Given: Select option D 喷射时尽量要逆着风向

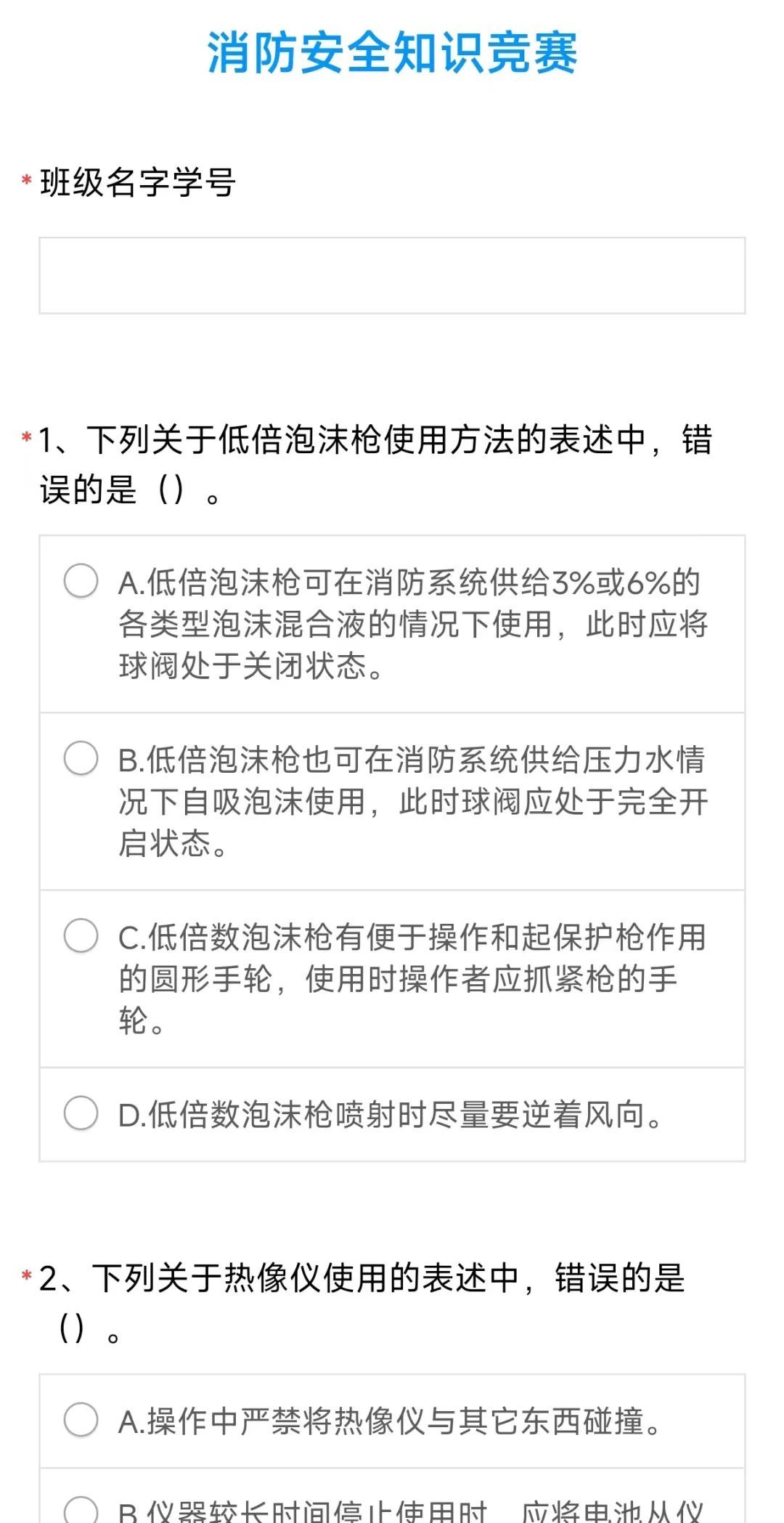Looking at the screenshot, I should point(81,1113).
